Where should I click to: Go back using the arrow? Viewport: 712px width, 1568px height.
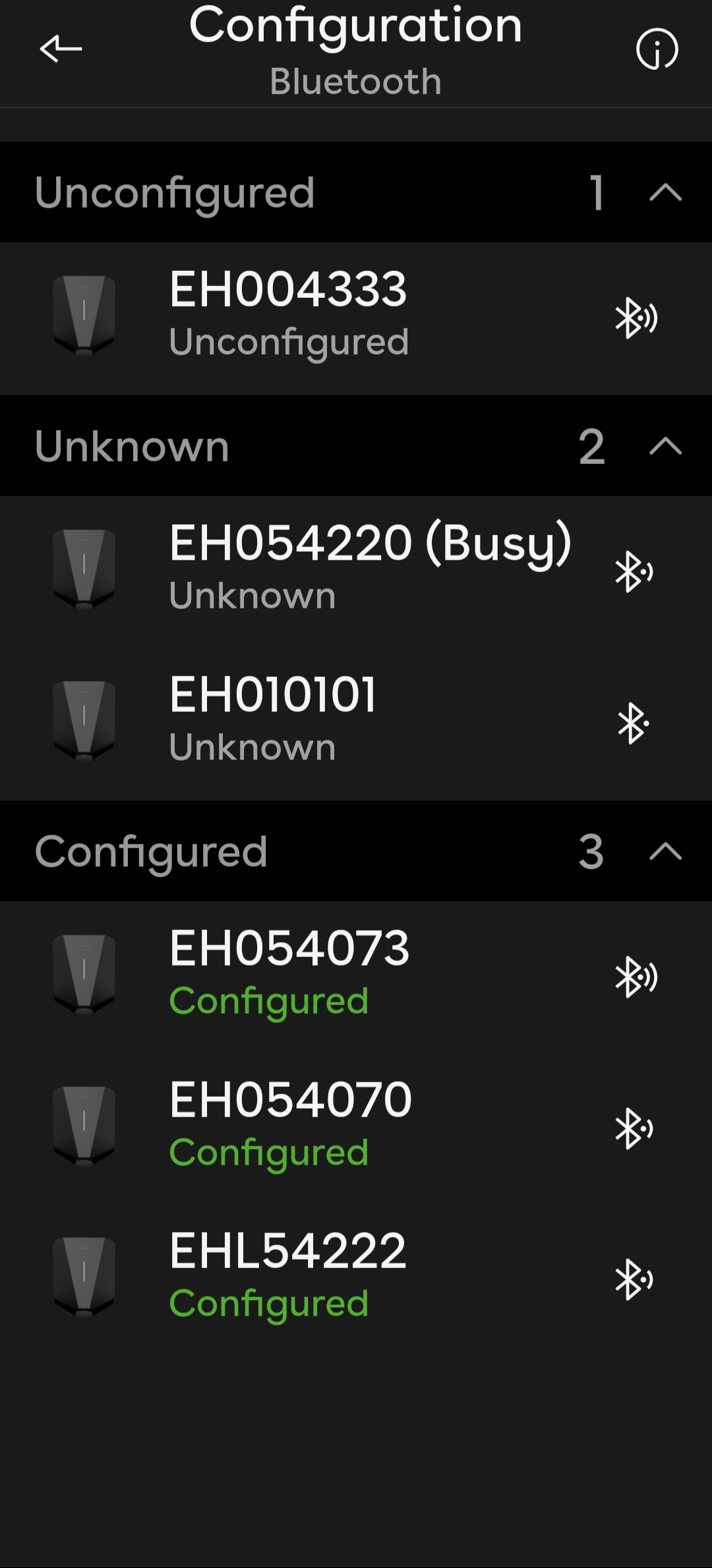click(61, 49)
